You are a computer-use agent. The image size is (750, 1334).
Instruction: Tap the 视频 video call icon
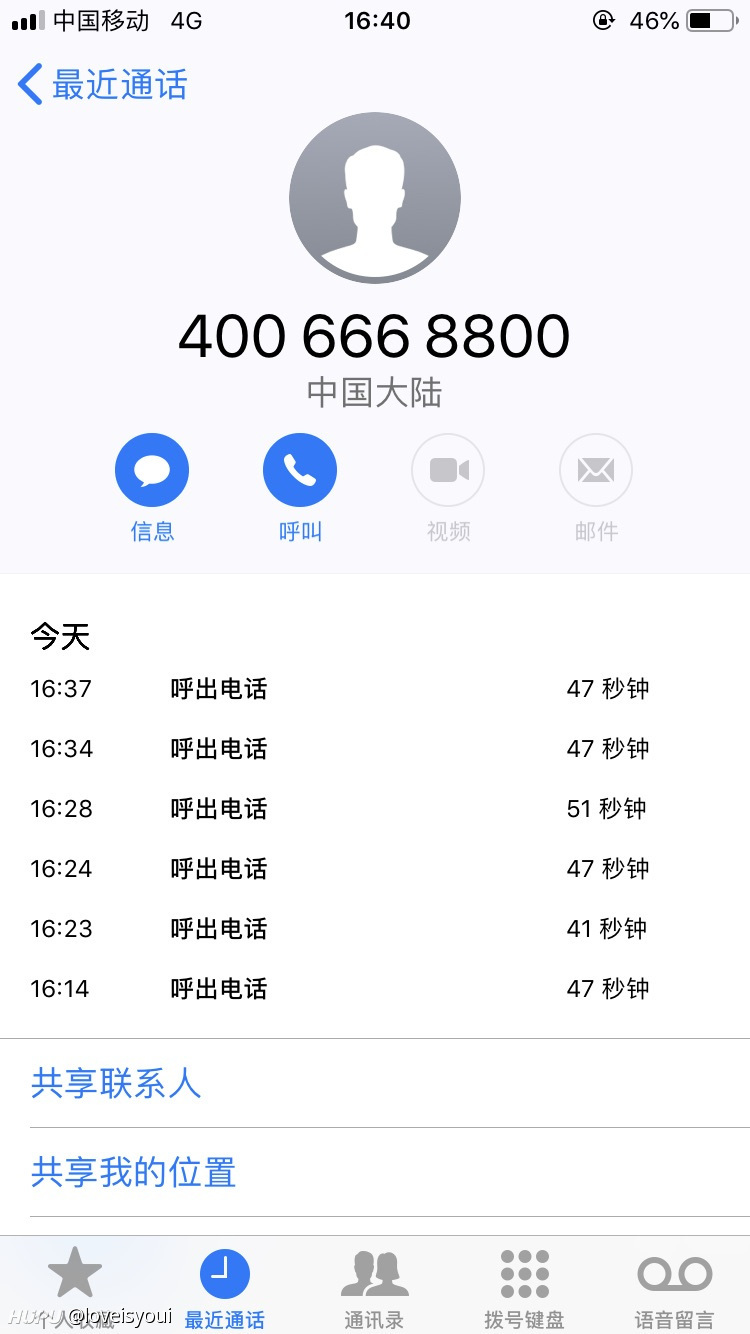(x=448, y=469)
